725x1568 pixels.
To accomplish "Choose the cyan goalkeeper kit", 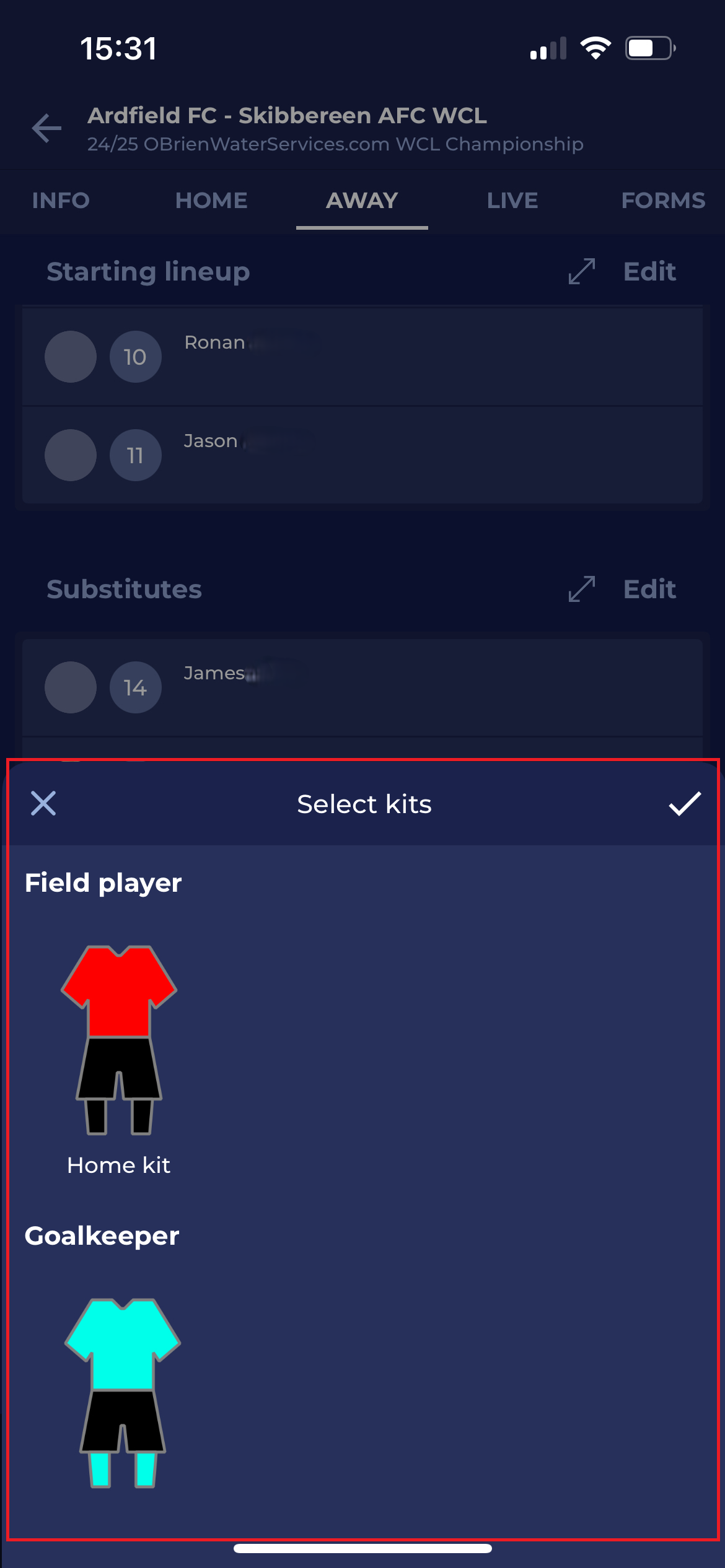I will 123,1392.
